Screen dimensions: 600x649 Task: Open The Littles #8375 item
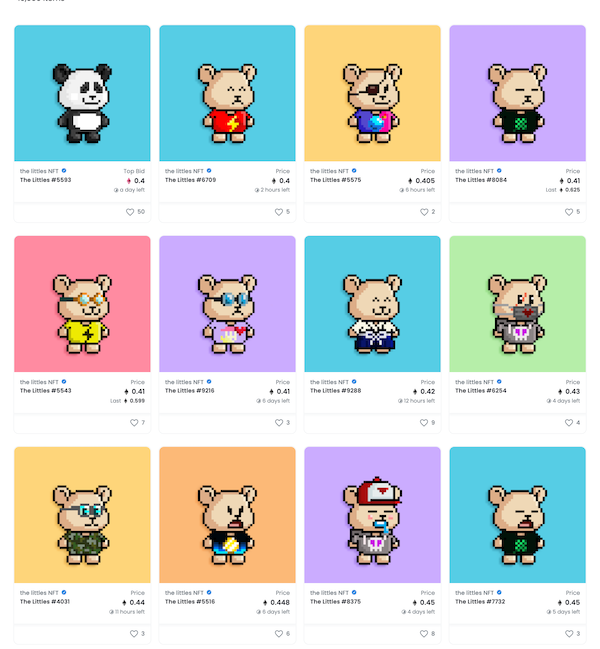coord(372,515)
